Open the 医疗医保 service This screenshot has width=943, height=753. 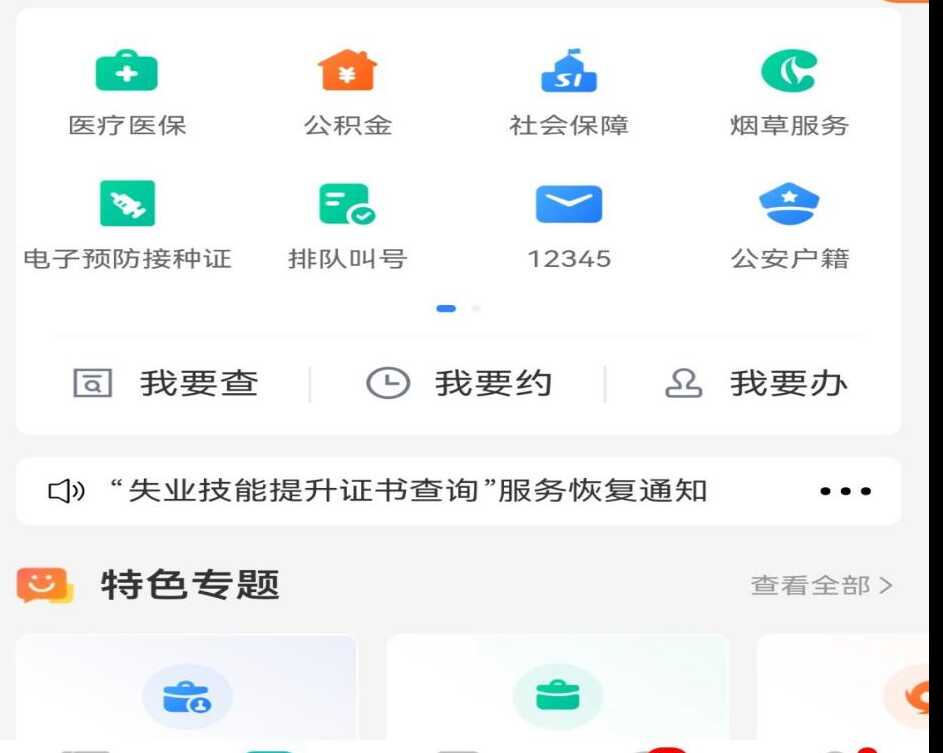[x=127, y=90]
